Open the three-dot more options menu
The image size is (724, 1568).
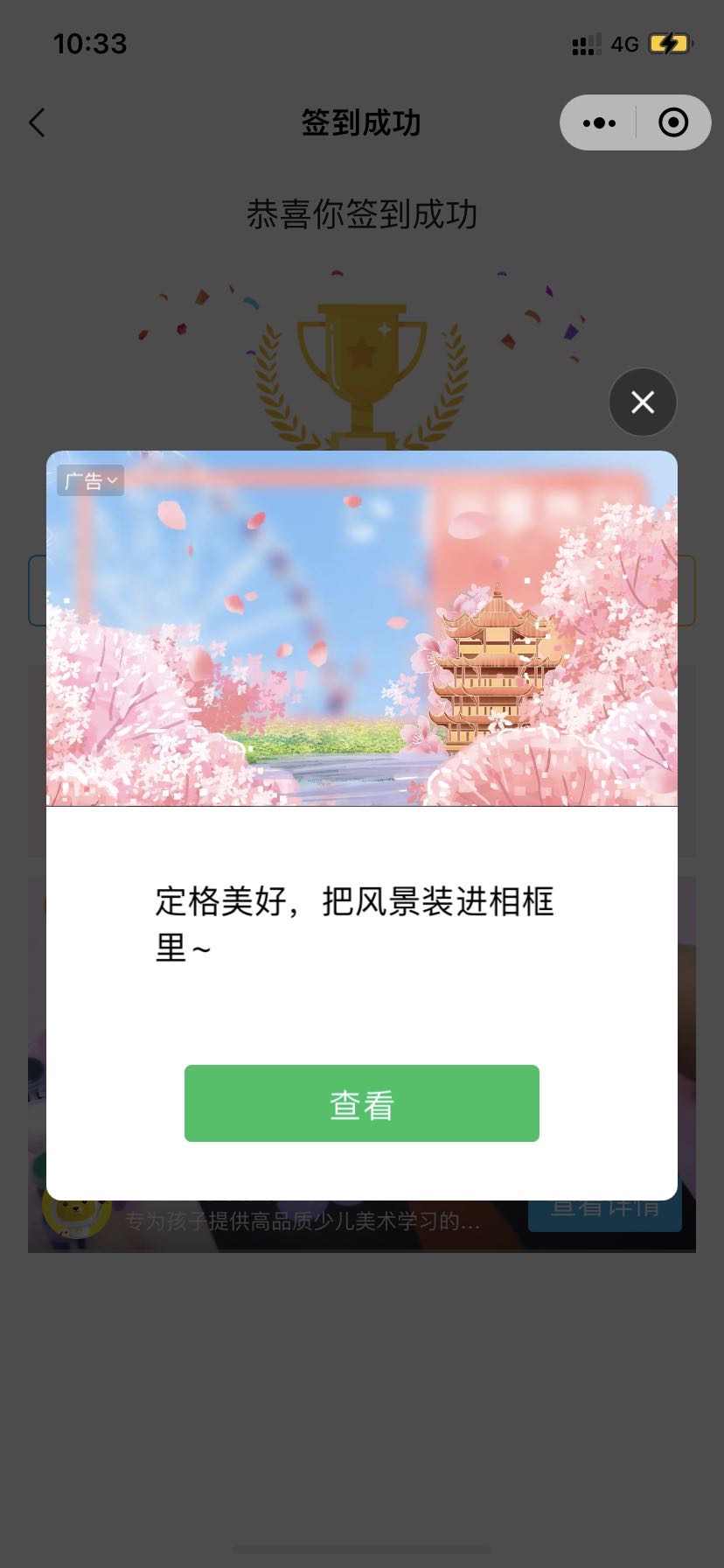click(x=598, y=122)
